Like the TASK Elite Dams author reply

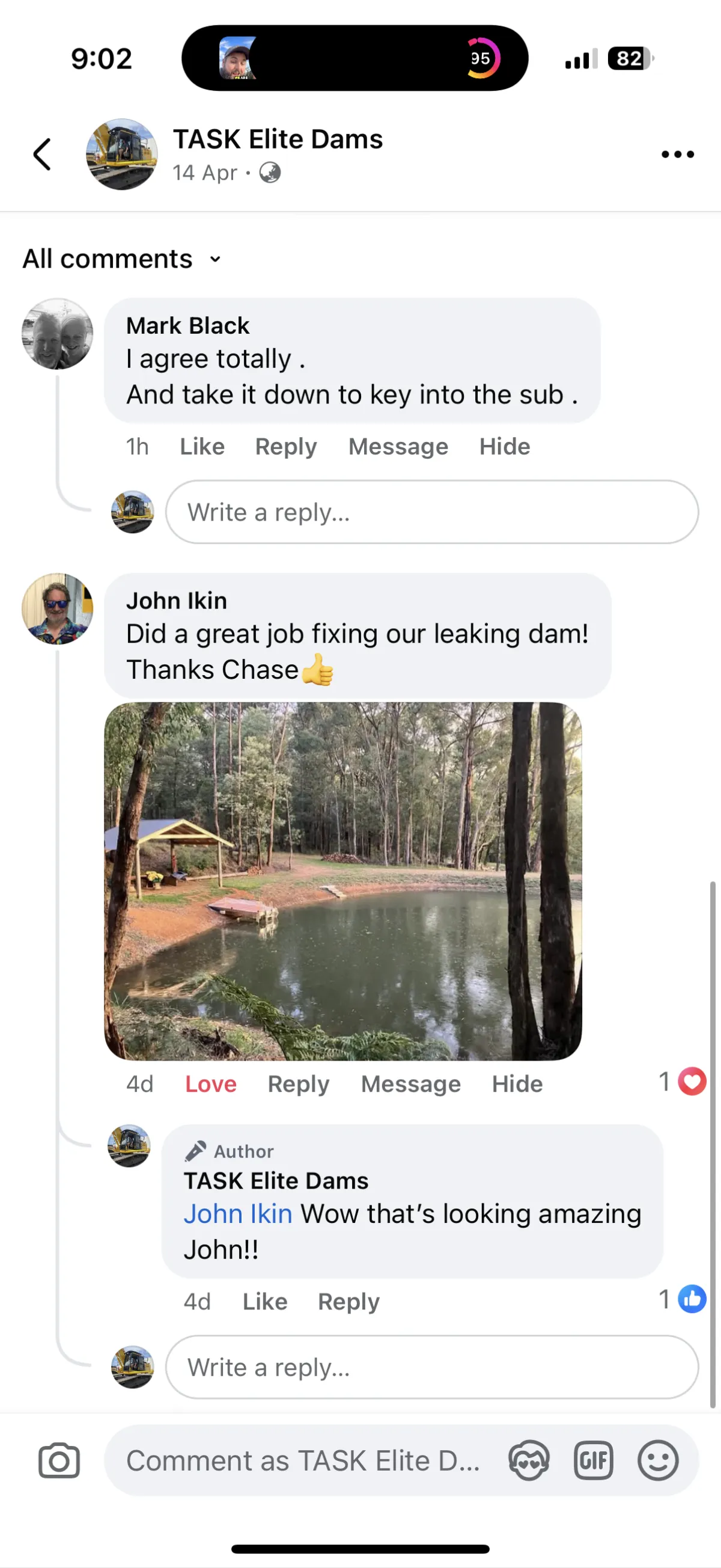[265, 1302]
